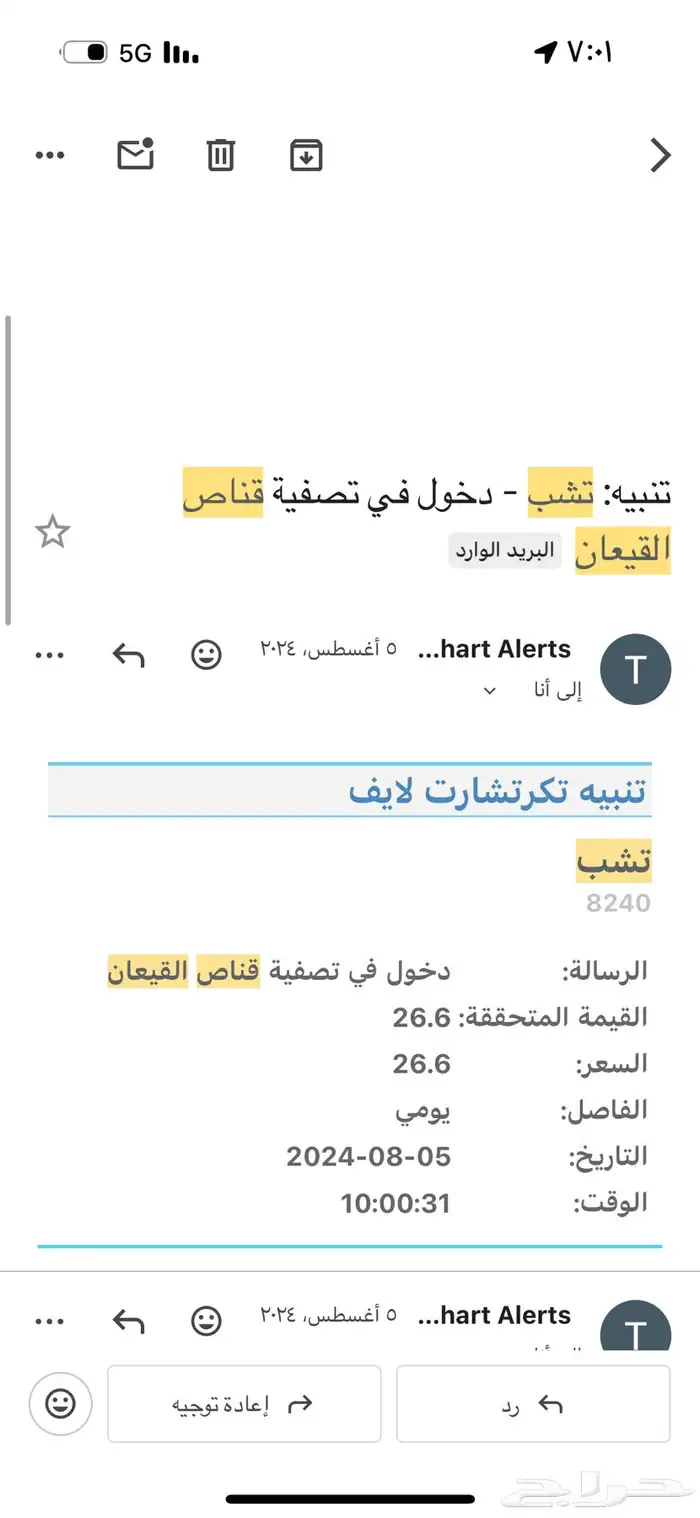Image resolution: width=700 pixels, height=1518 pixels.
Task: Tap the إعادة توجيه forward button
Action: (x=244, y=1404)
